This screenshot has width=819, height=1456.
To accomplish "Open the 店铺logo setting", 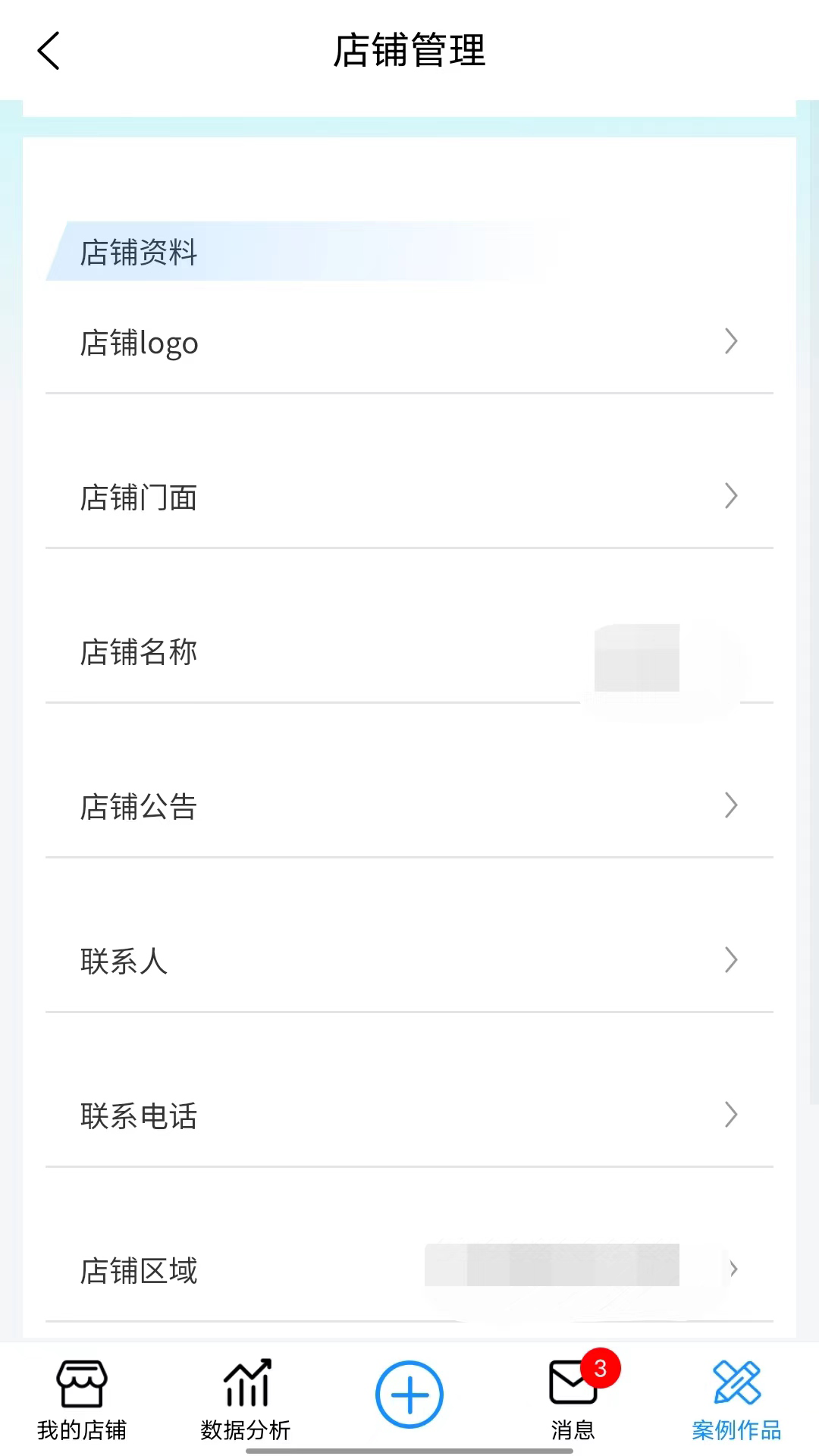I will (409, 343).
